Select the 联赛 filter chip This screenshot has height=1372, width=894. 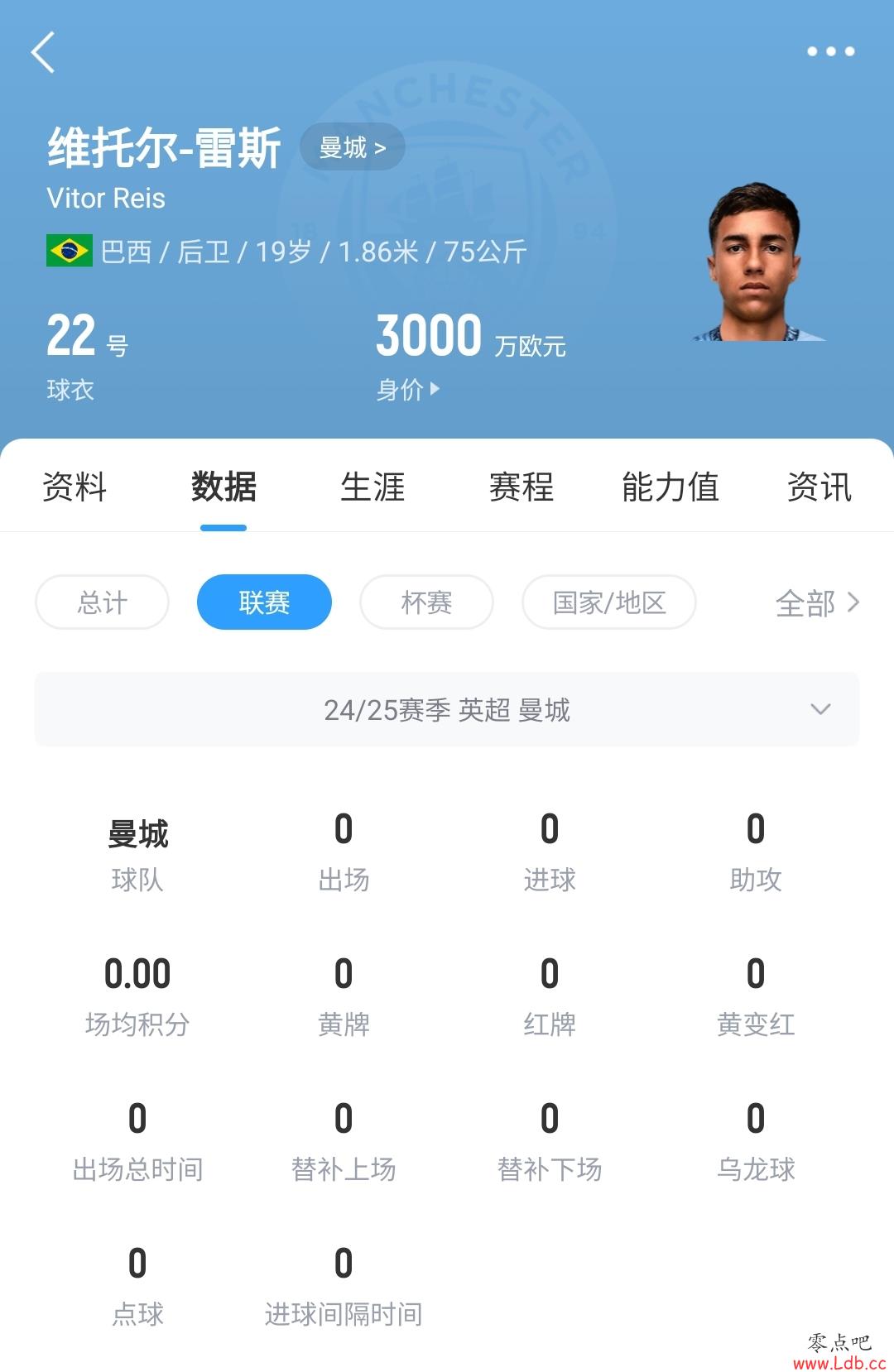pos(264,602)
